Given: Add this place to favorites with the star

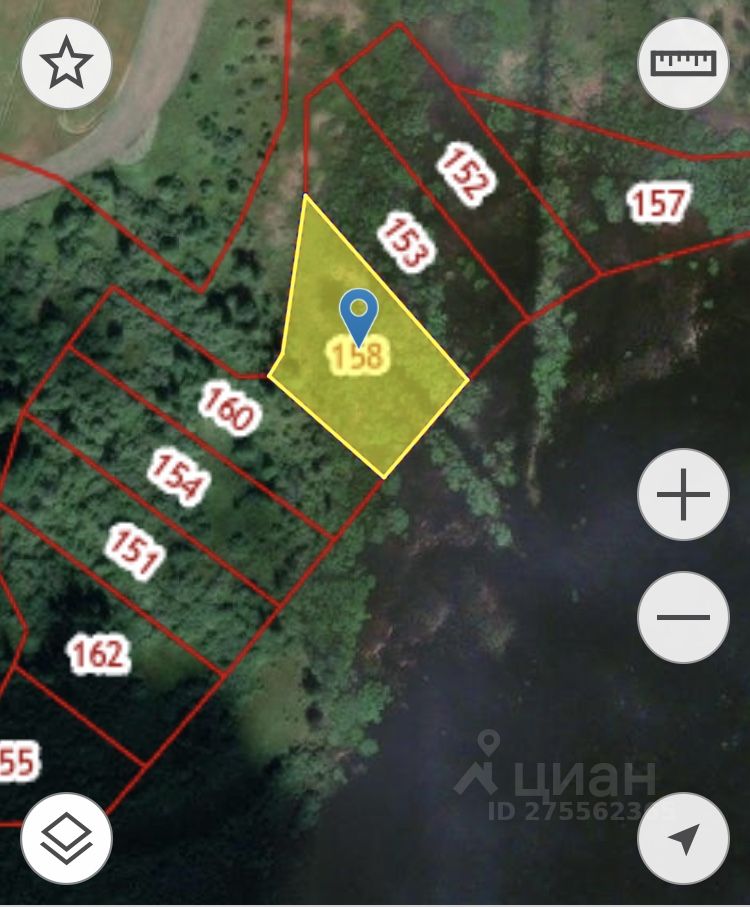Looking at the screenshot, I should click(66, 64).
